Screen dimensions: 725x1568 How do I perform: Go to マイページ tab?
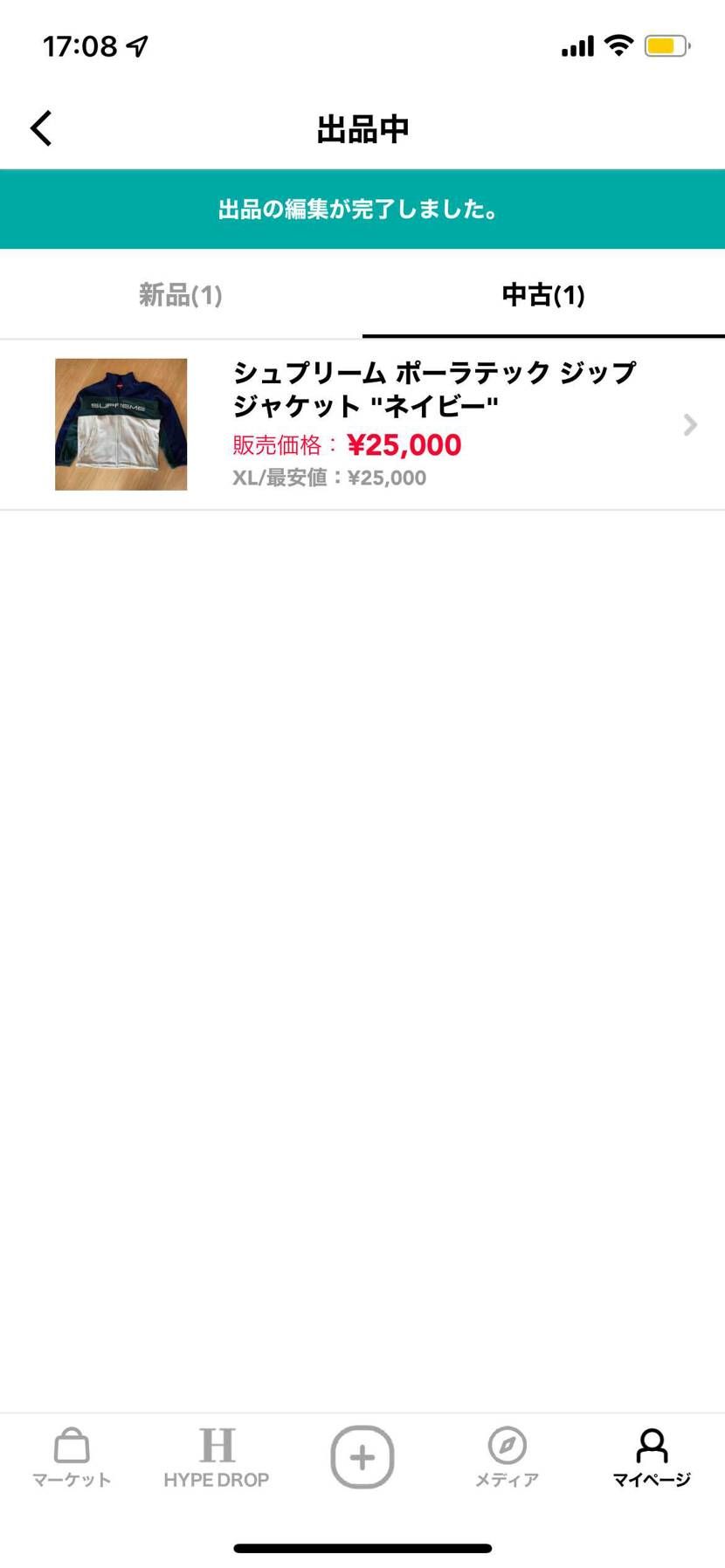[652, 1457]
